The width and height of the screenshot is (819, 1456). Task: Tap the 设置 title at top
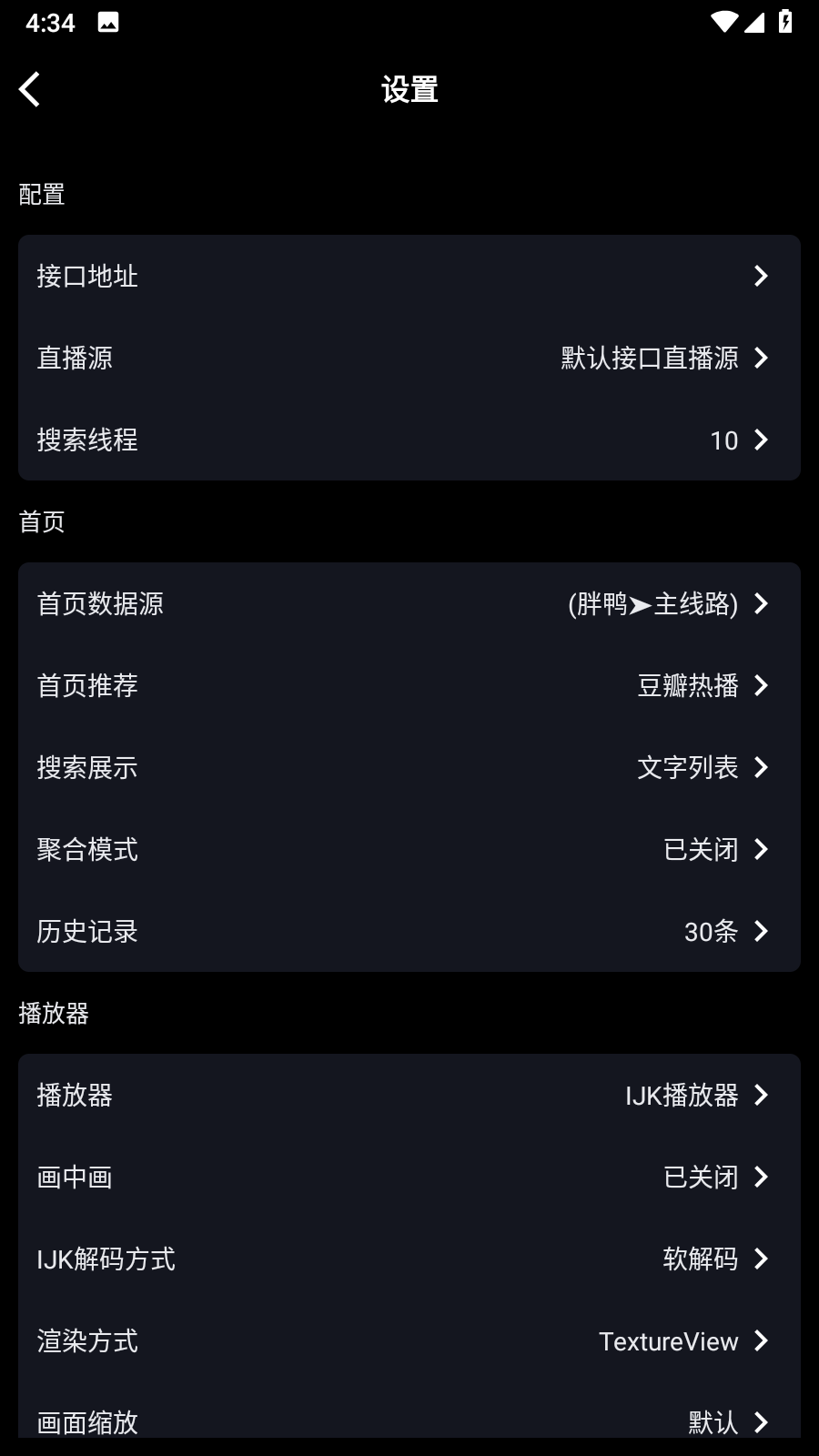(x=409, y=89)
